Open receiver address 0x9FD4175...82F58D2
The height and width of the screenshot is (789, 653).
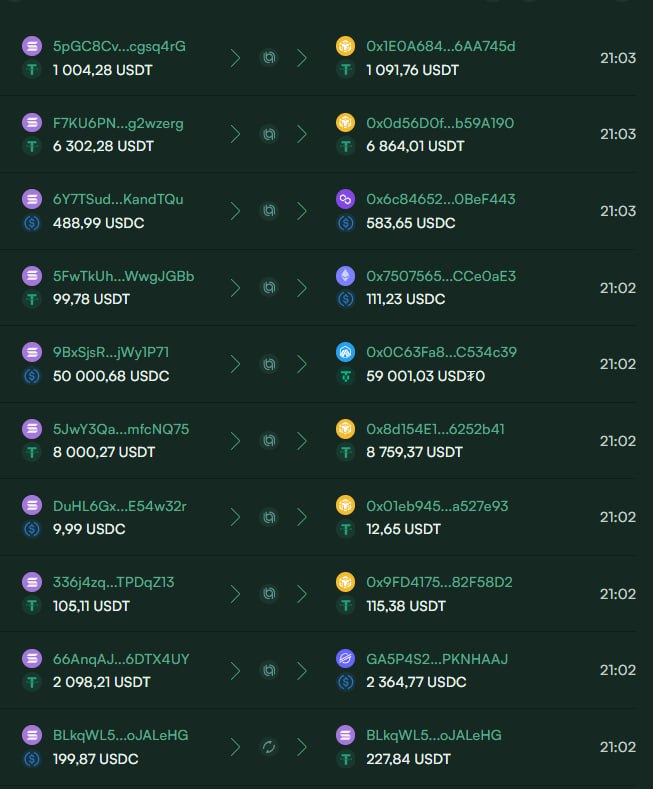[x=439, y=582]
